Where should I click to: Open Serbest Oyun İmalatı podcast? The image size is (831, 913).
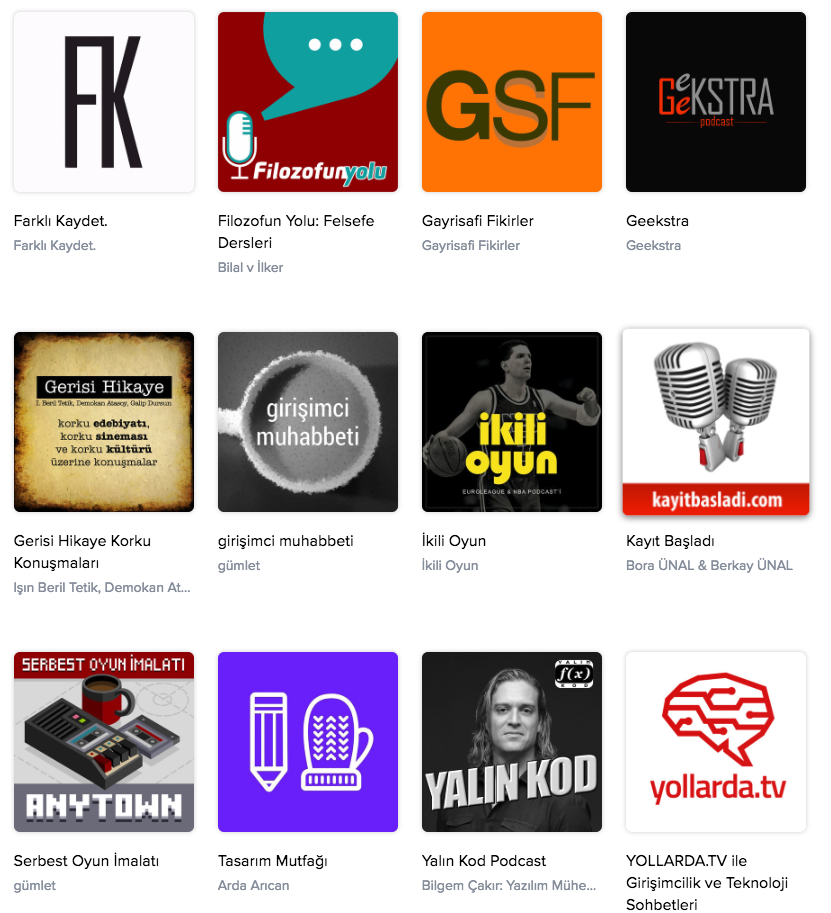pyautogui.click(x=104, y=742)
